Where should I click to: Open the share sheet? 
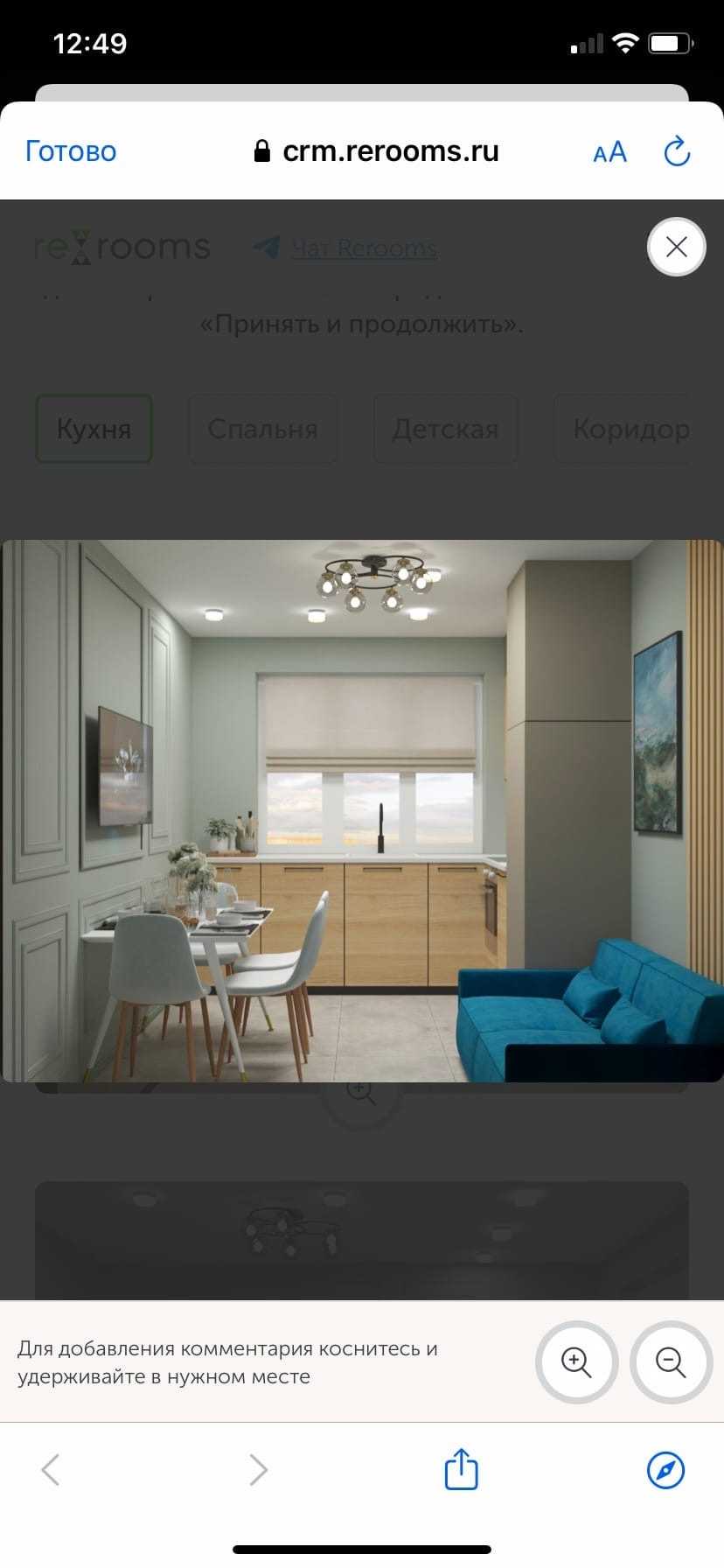click(x=461, y=1468)
